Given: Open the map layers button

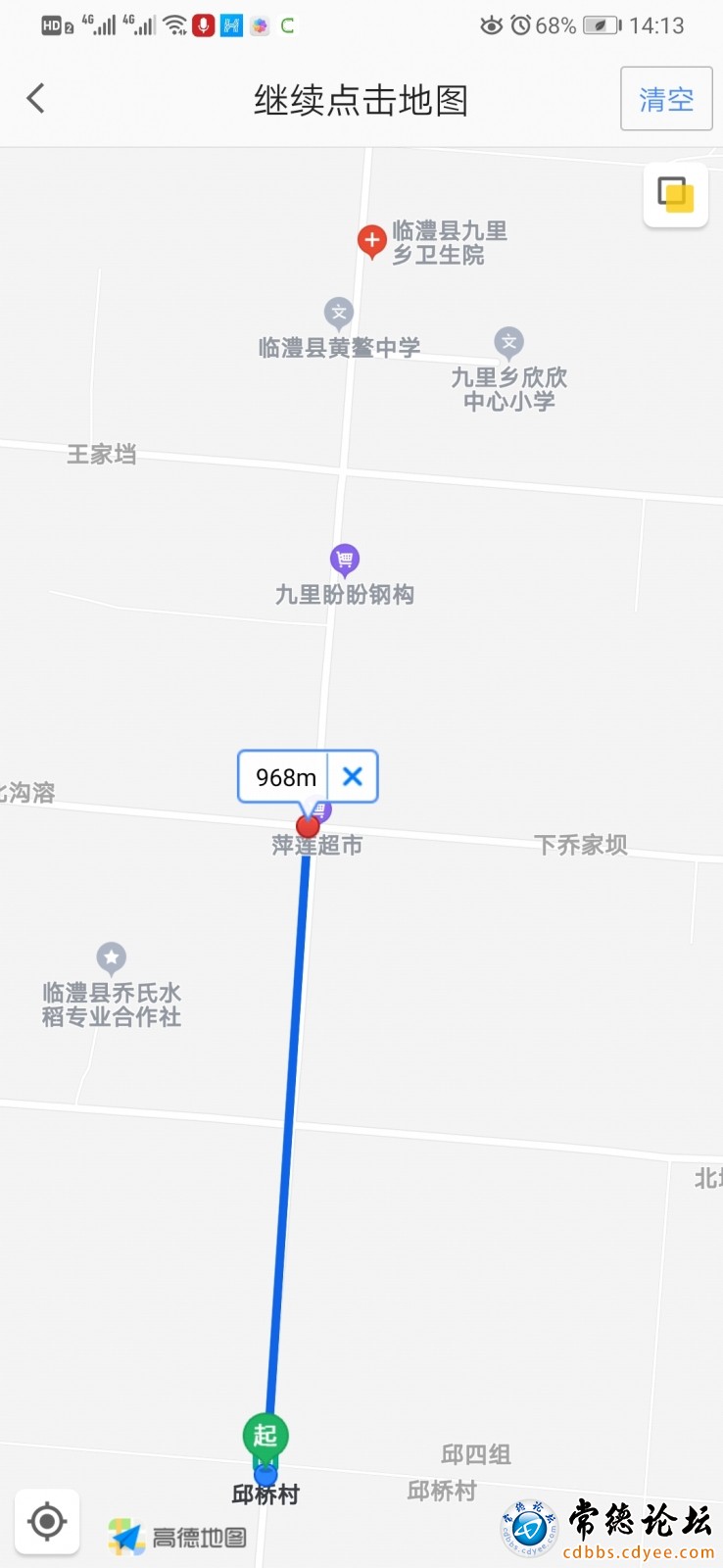Looking at the screenshot, I should point(675,194).
